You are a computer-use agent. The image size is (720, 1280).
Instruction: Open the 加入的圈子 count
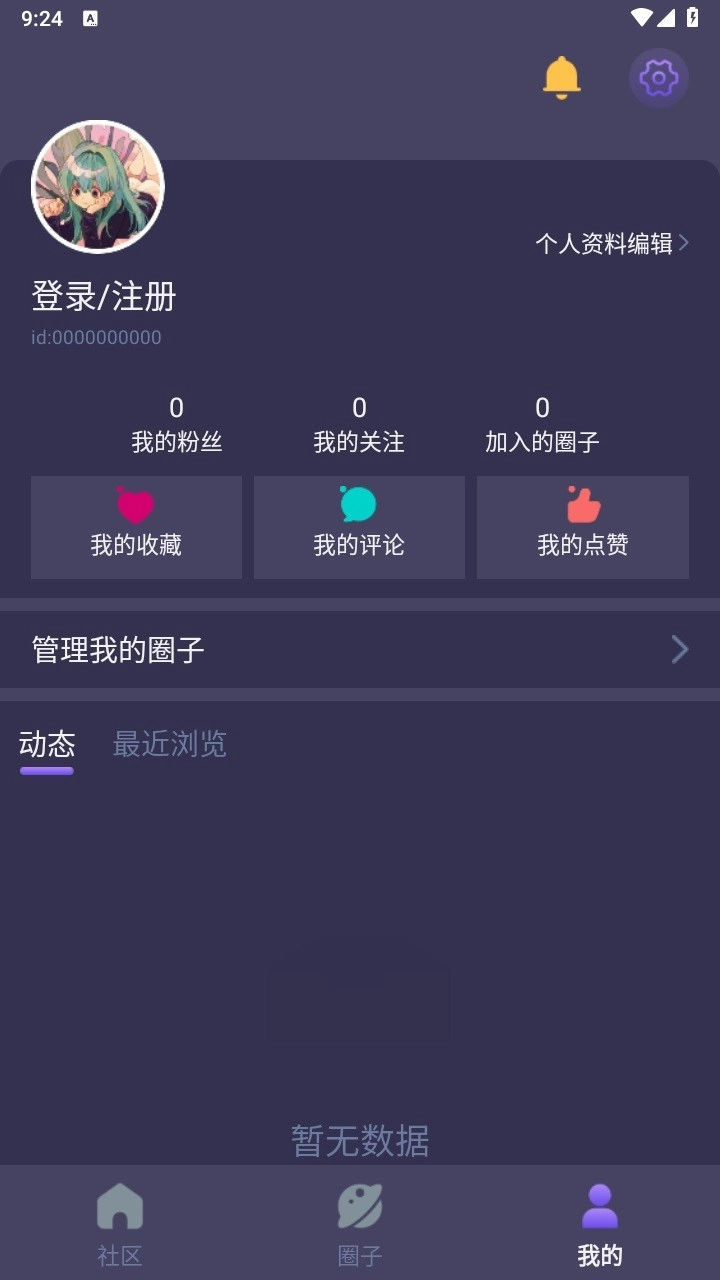click(541, 423)
